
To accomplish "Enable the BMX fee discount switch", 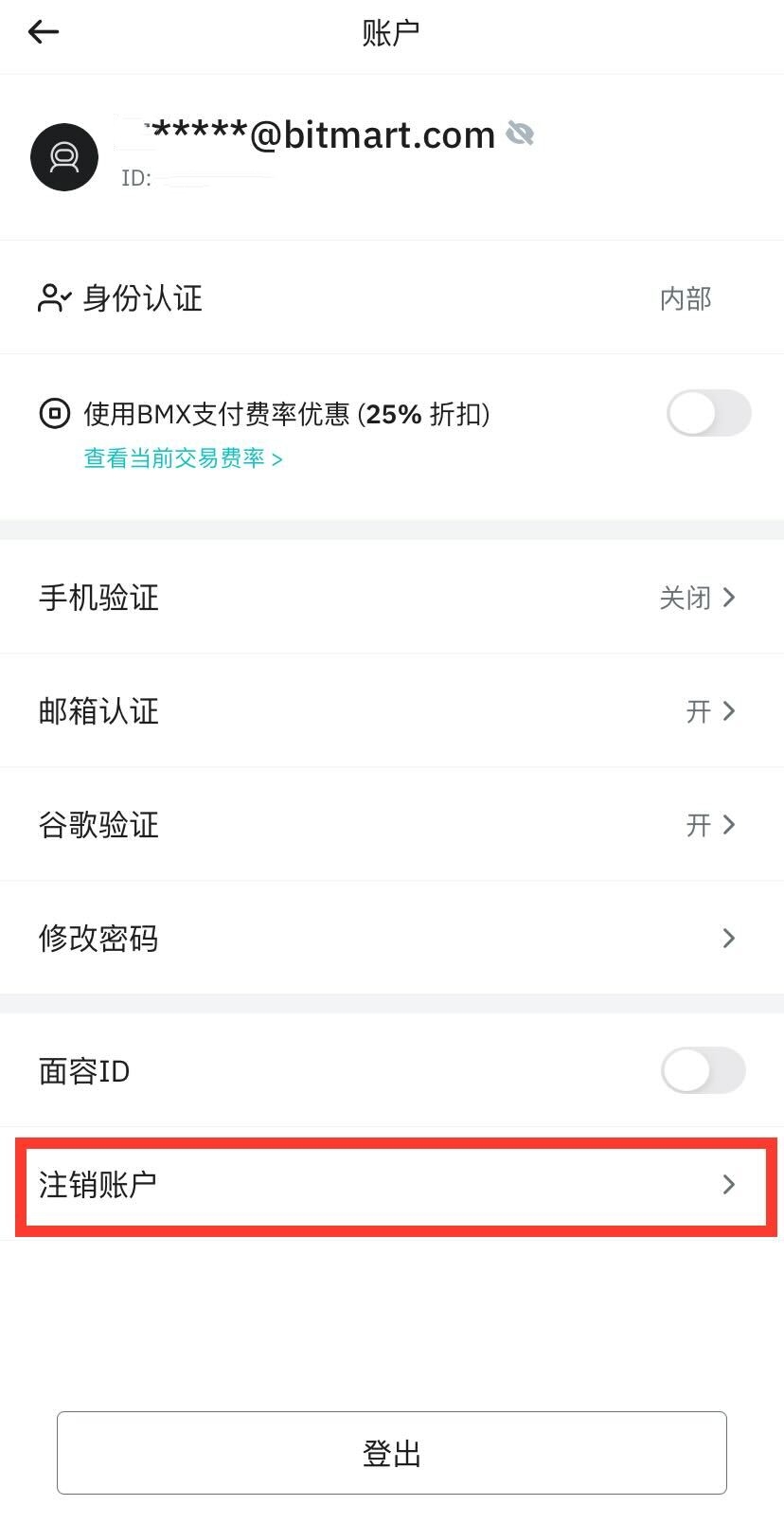I will click(708, 414).
